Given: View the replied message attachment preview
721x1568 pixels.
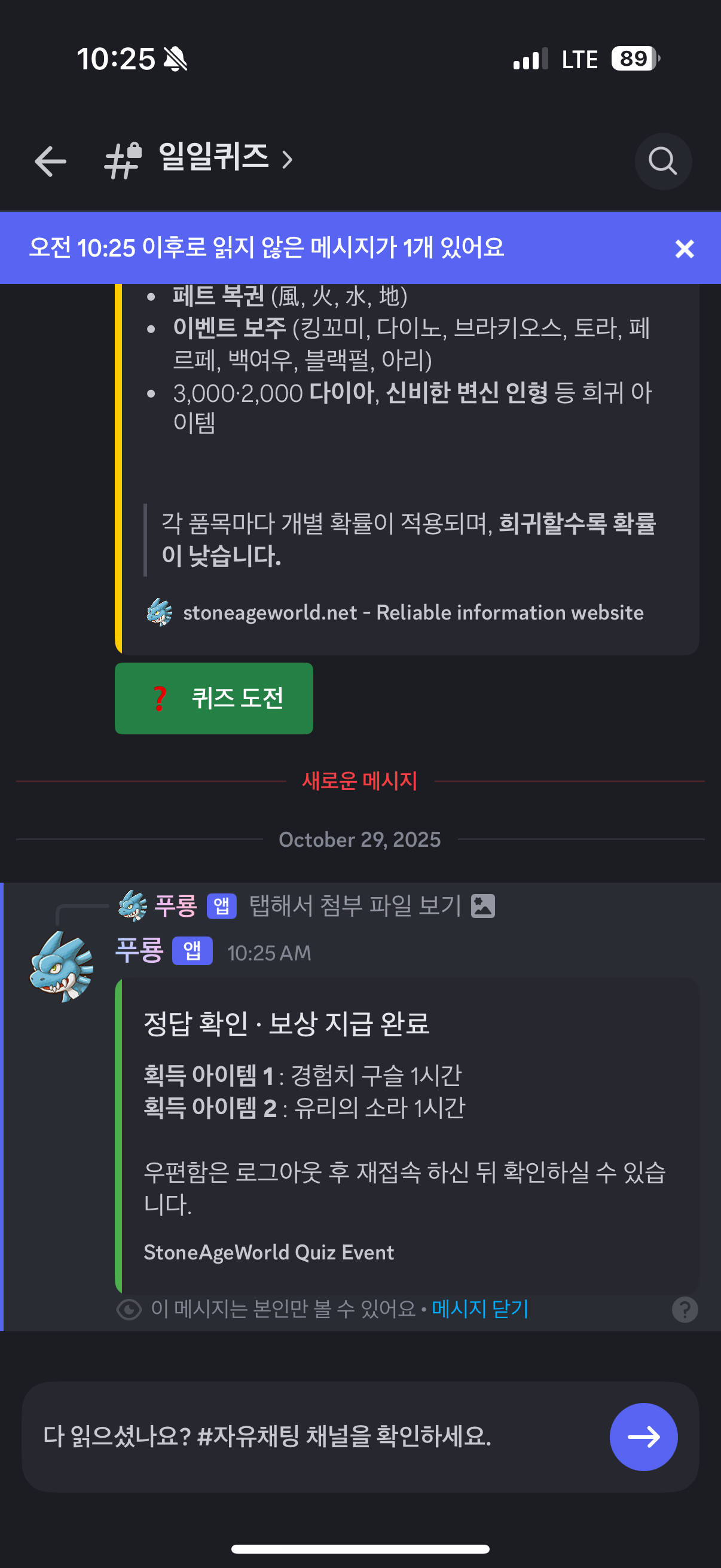Looking at the screenshot, I should point(355,906).
